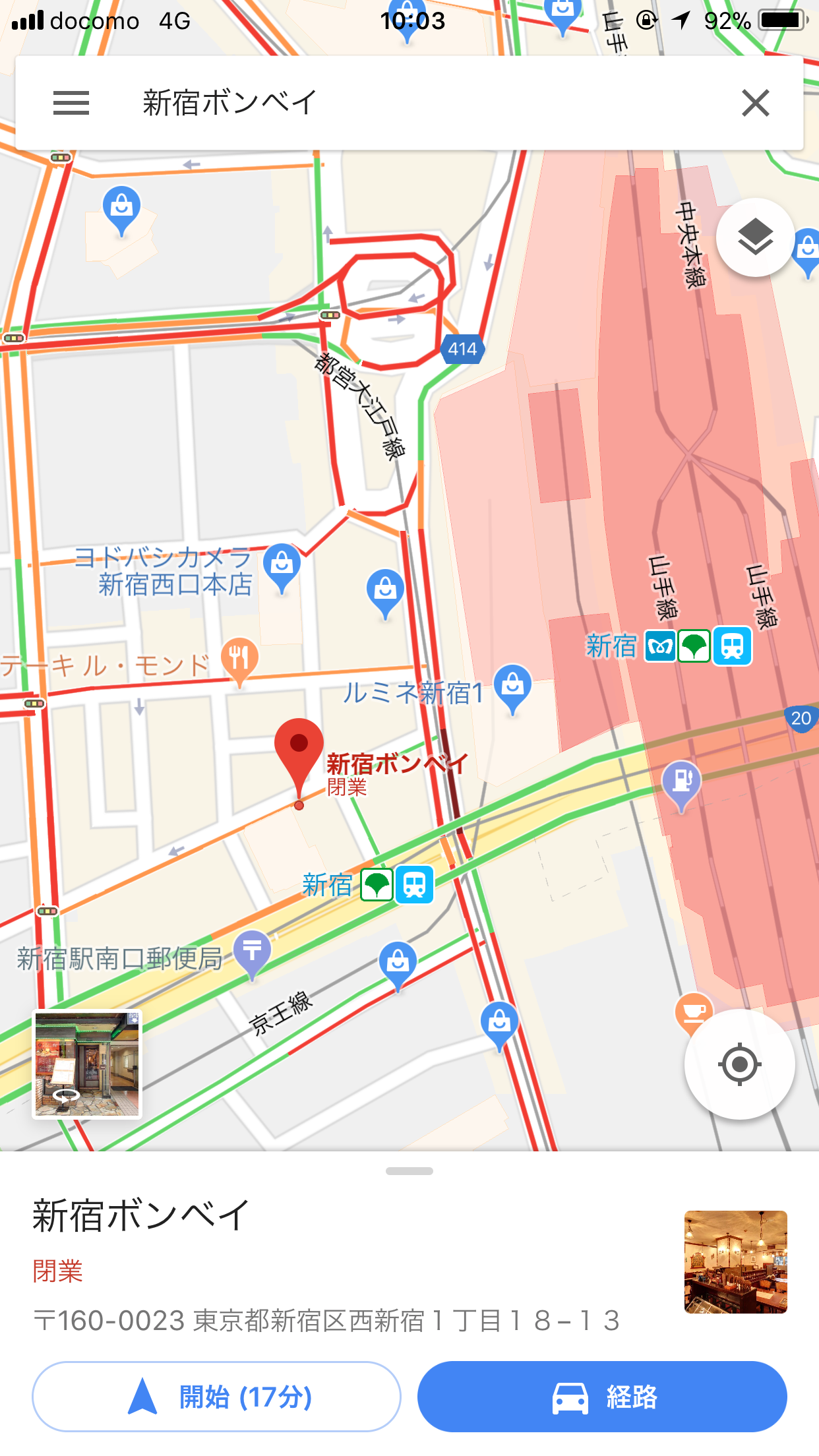Center map on my location

tap(739, 1064)
